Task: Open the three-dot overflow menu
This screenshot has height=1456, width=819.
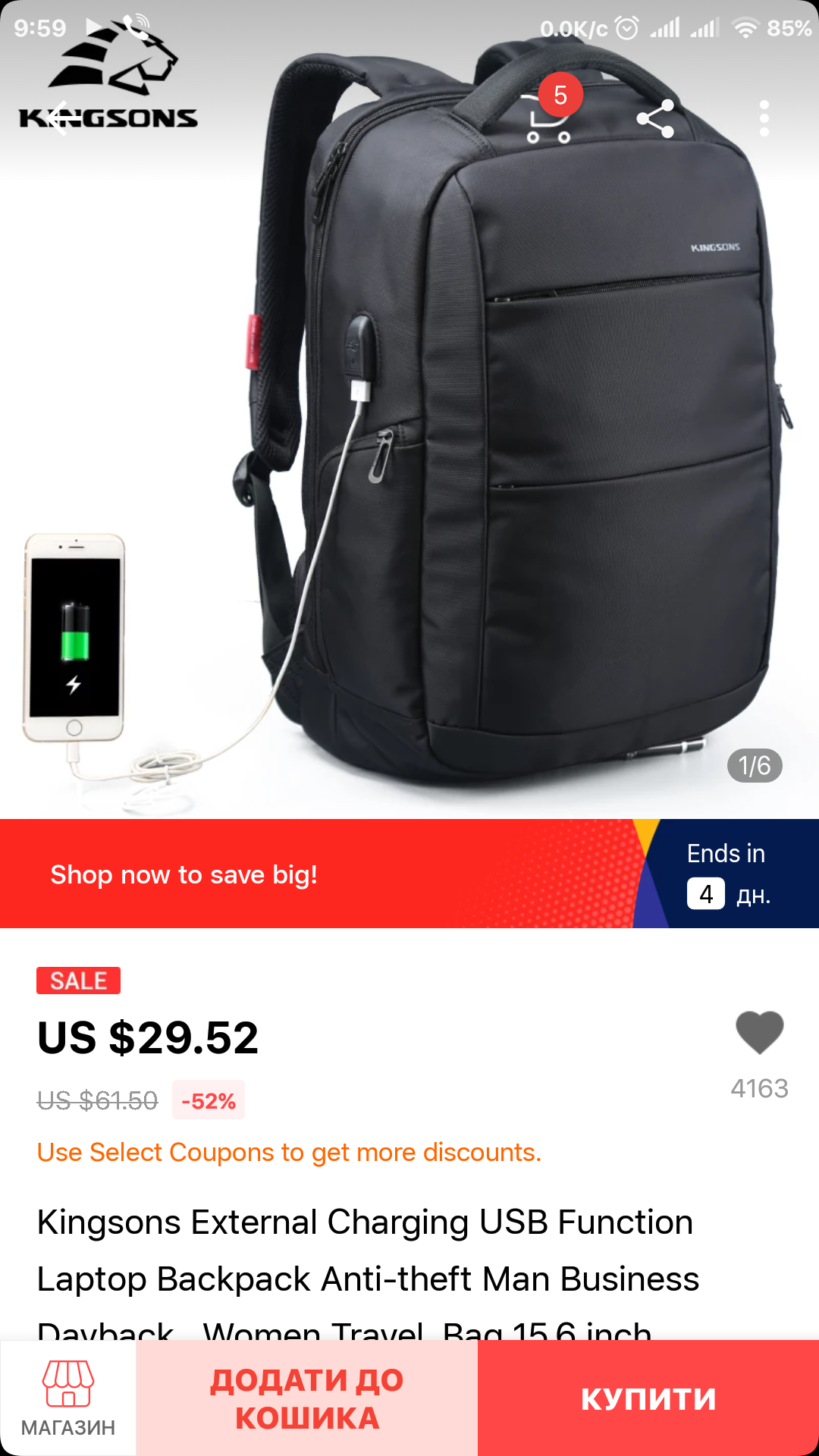Action: (764, 119)
